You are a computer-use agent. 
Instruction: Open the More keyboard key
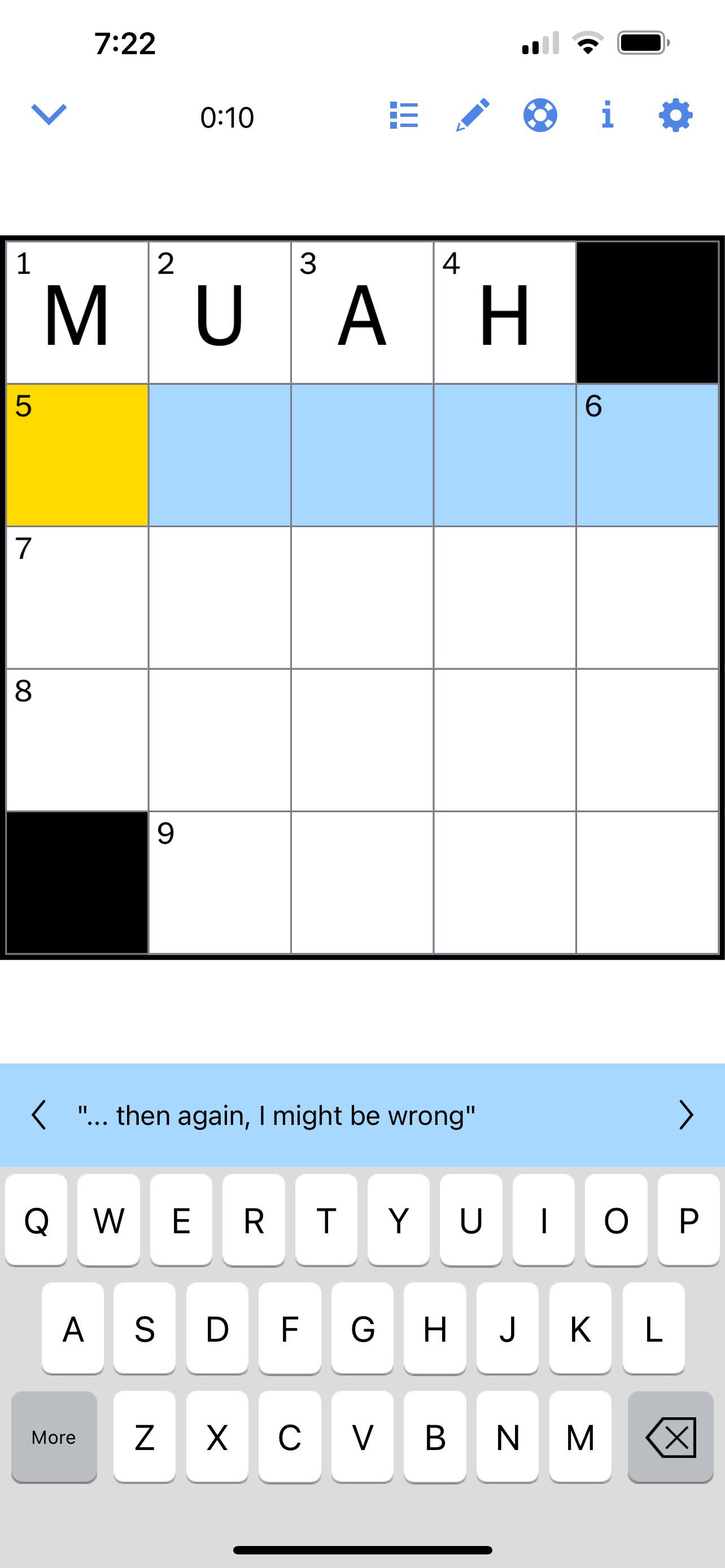[x=54, y=1437]
